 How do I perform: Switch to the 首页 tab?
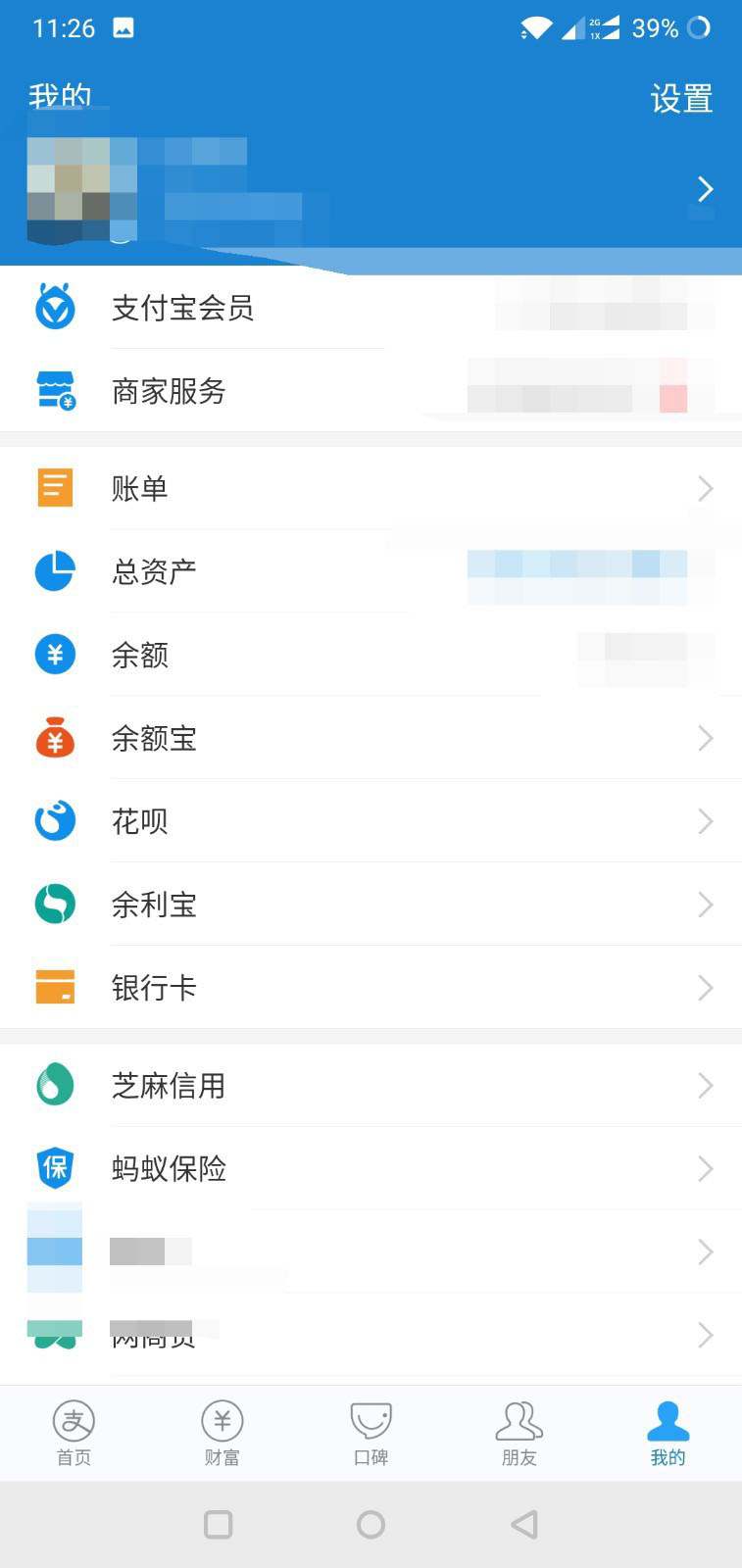tap(74, 1432)
